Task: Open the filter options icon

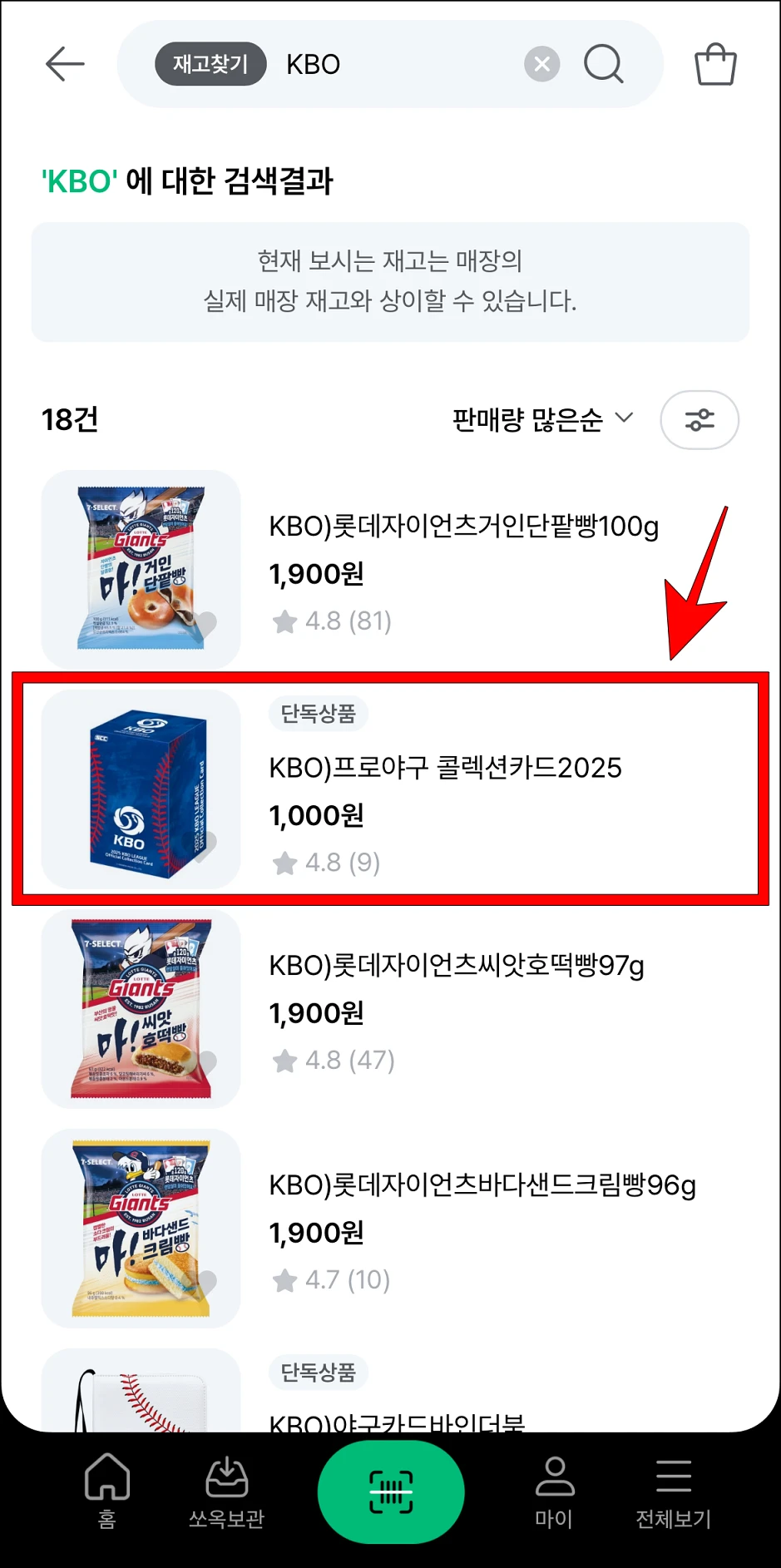Action: pyautogui.click(x=699, y=420)
